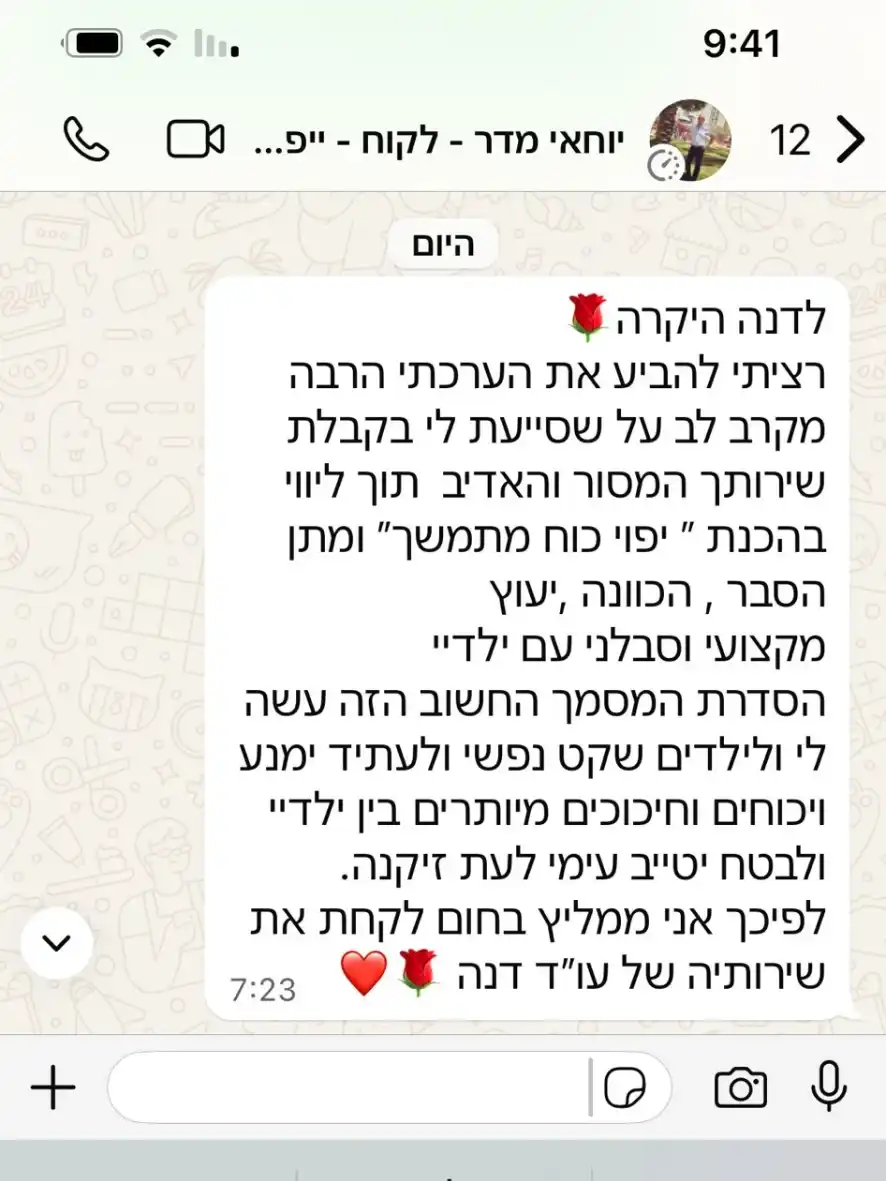The image size is (886, 1181).
Task: Tap the 12 unread chats indicator
Action: 791,140
